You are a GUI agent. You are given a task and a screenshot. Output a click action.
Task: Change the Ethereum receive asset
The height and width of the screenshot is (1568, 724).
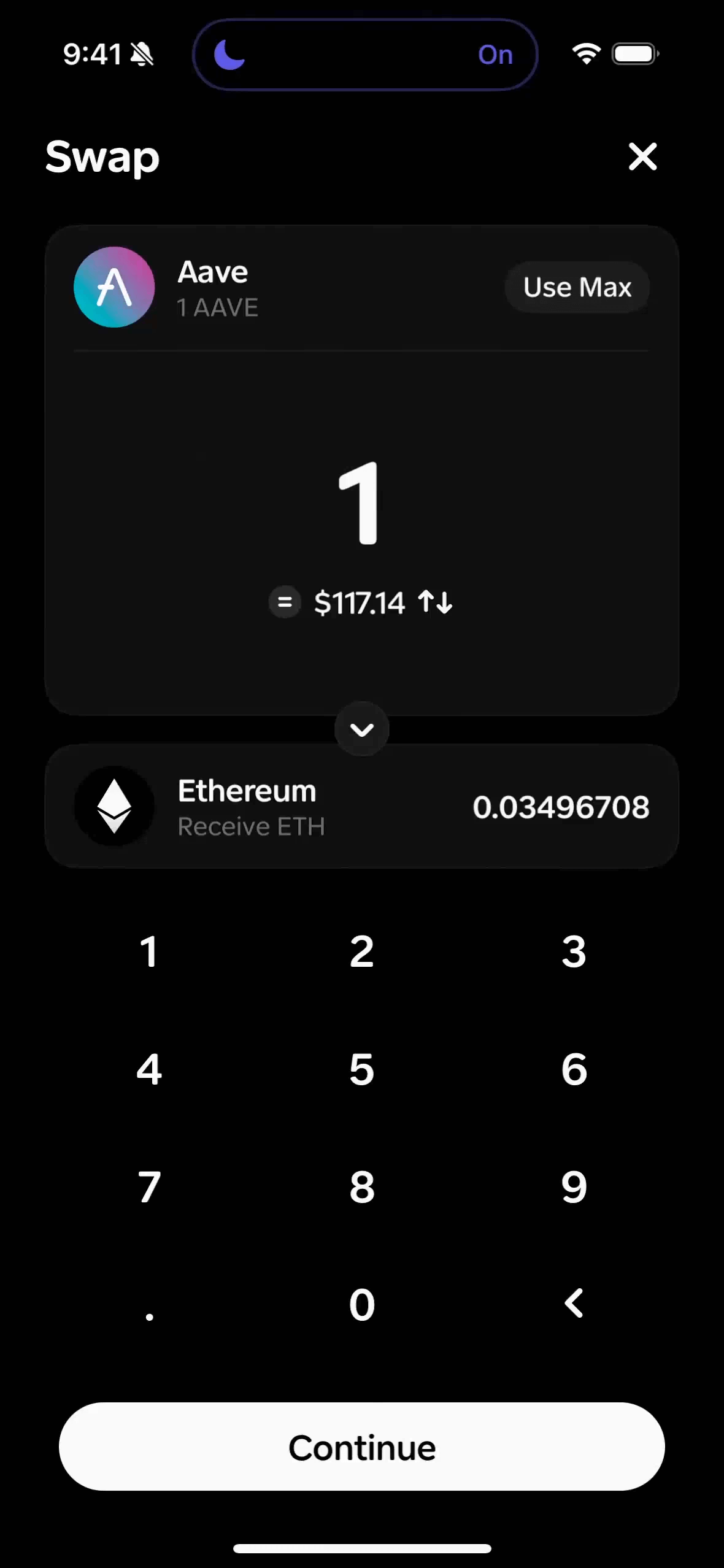(245, 807)
